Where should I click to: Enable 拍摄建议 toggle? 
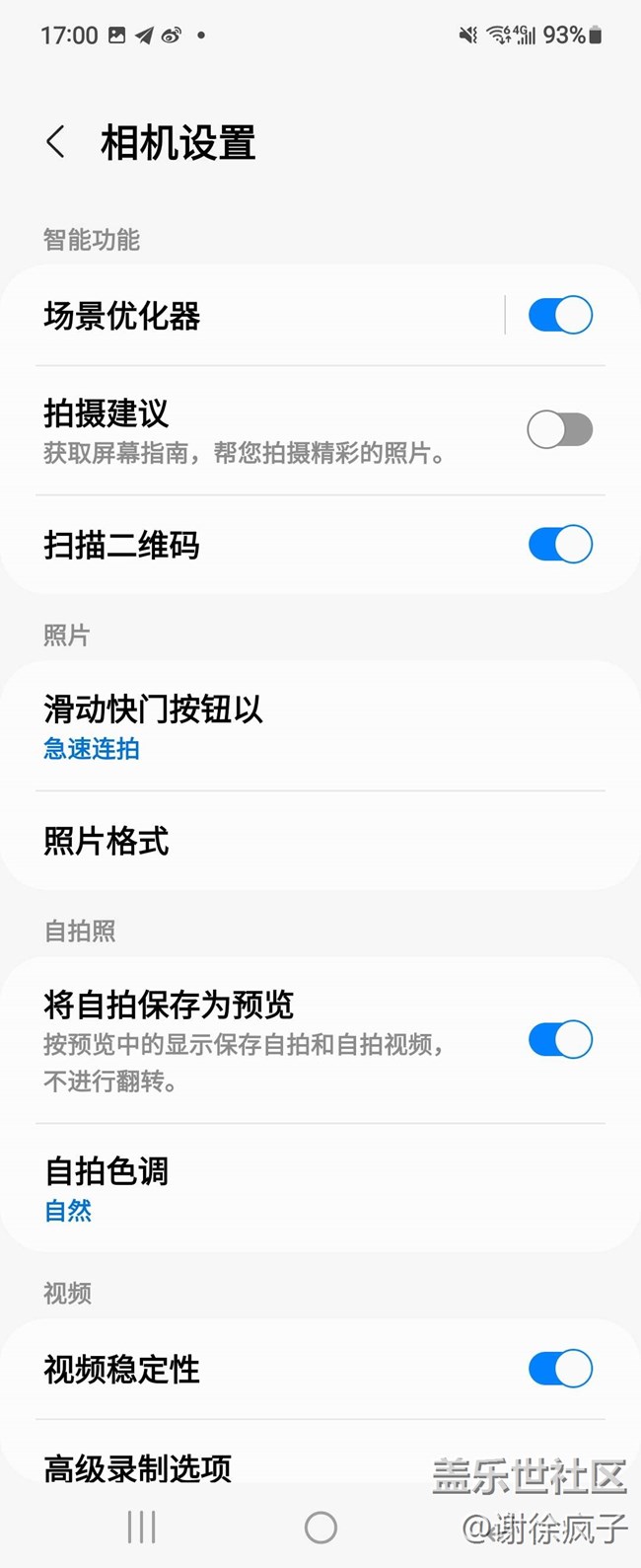point(560,430)
